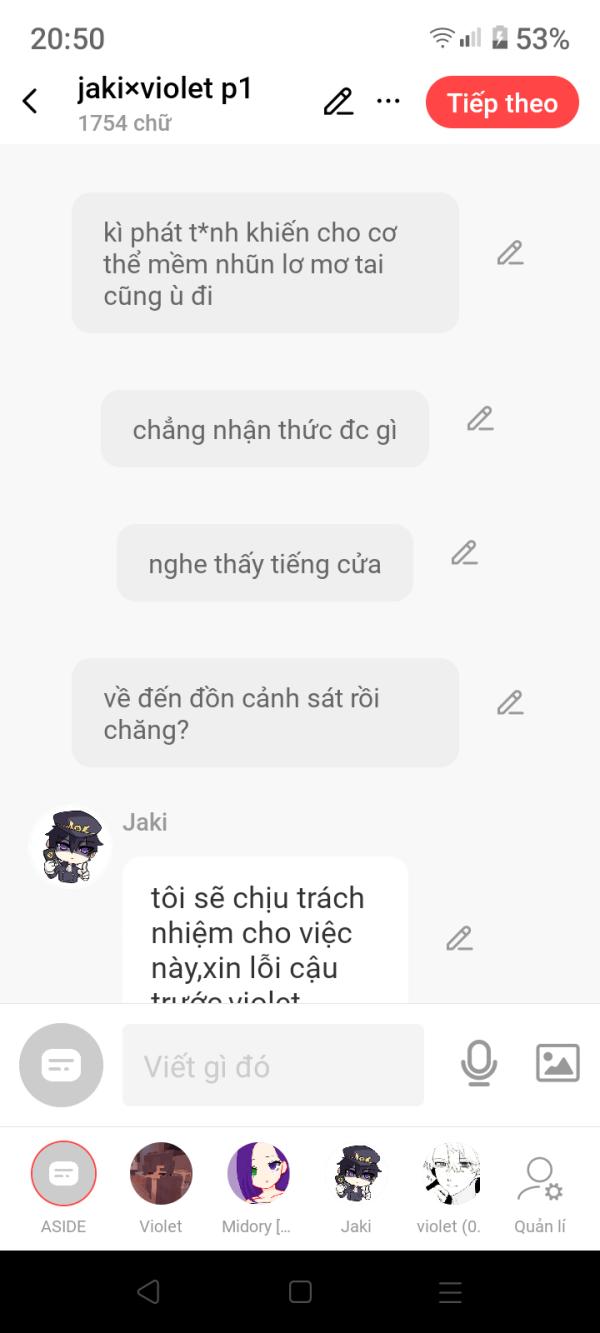600x1333 pixels.
Task: Focus the 'Viết gì đó' text field
Action: 272,1065
